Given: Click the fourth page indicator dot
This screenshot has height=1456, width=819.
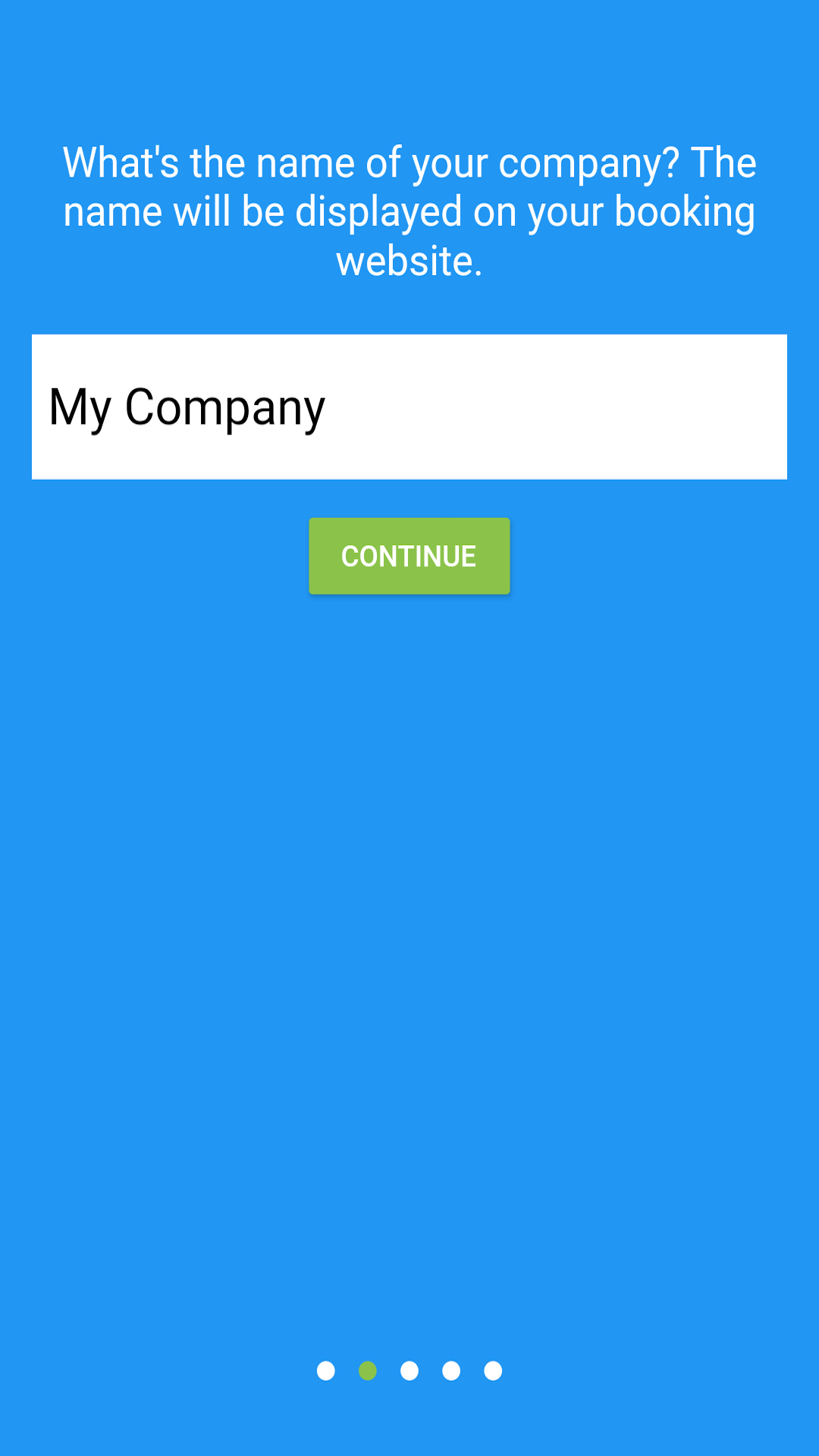Looking at the screenshot, I should 450,1371.
